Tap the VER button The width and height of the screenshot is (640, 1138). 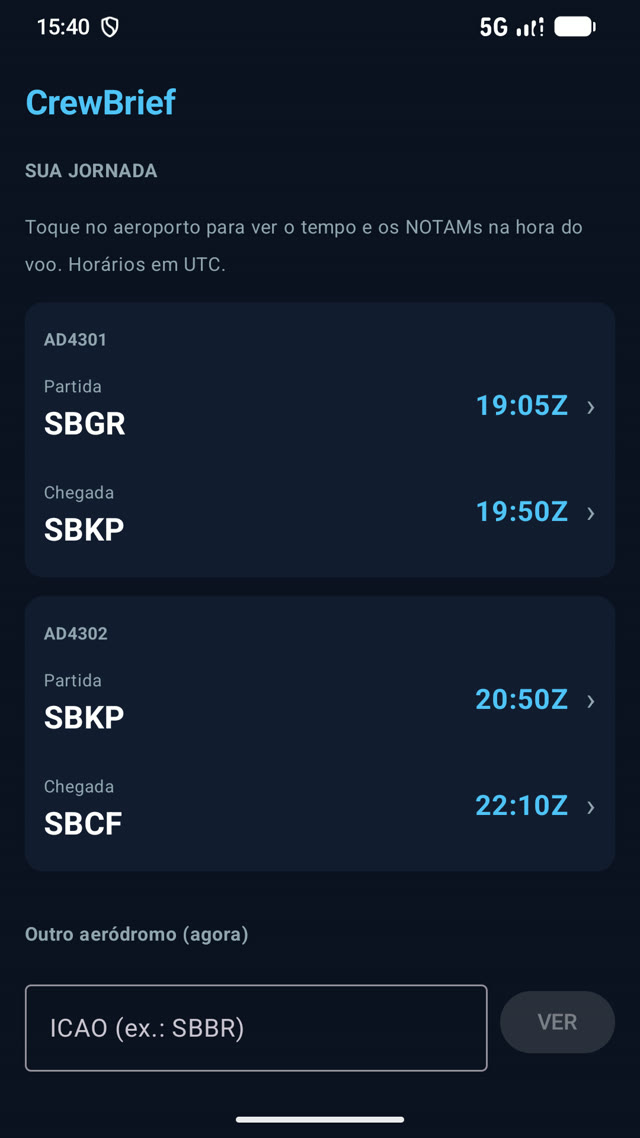(557, 1023)
